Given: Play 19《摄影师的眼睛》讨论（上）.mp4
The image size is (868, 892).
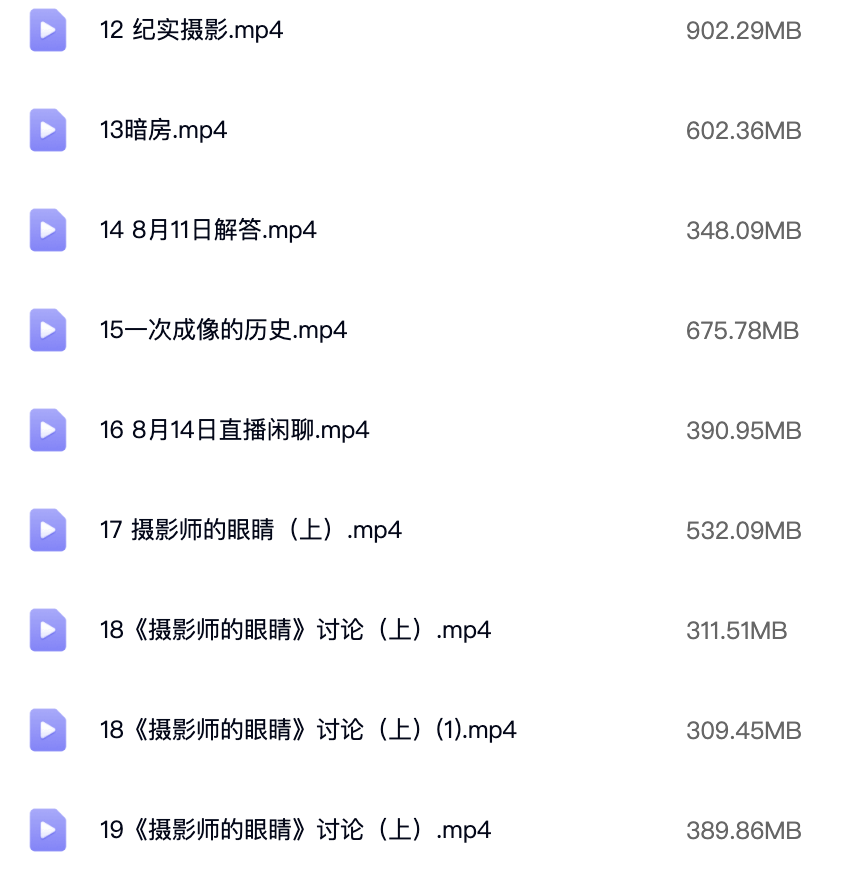Looking at the screenshot, I should (x=295, y=831).
